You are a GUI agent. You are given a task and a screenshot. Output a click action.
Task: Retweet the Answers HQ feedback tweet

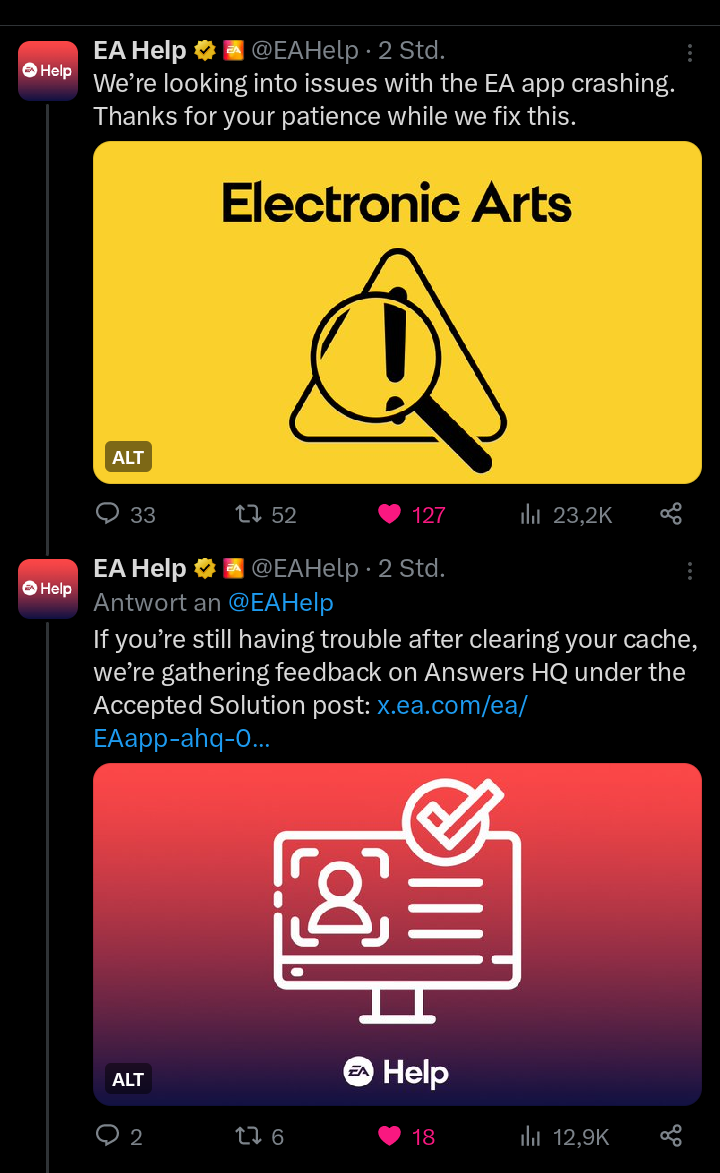[x=248, y=1136]
